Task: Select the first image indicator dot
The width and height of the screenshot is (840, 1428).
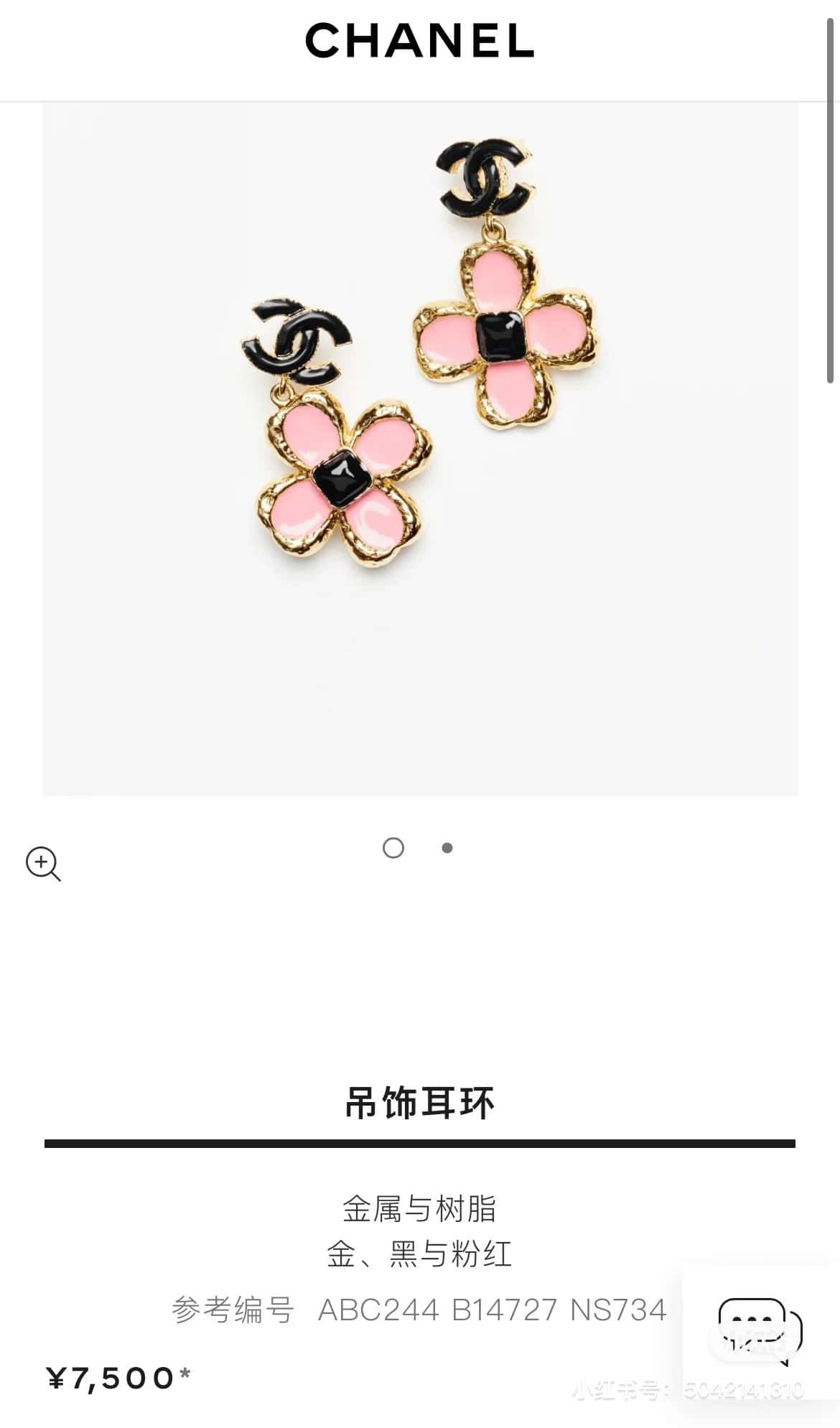Action: 393,848
